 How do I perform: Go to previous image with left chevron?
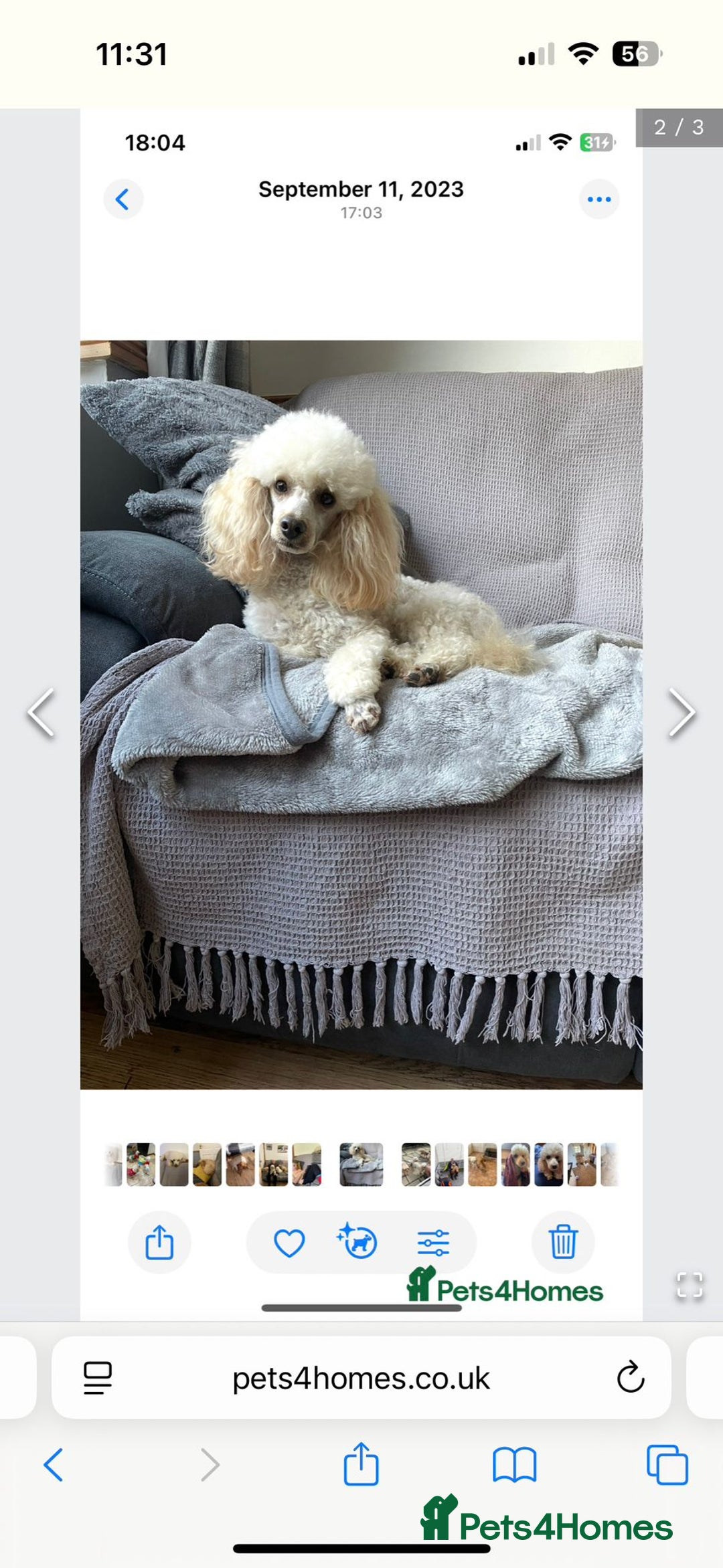tap(40, 712)
